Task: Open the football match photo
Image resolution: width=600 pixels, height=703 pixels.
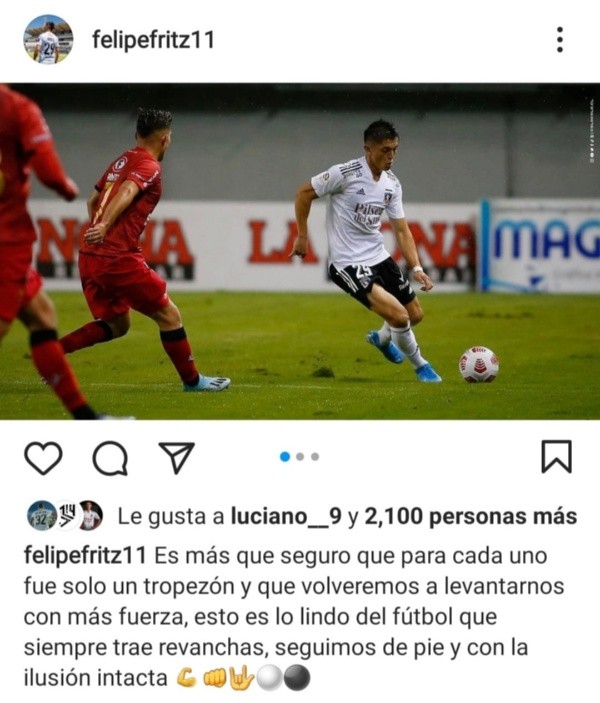Action: point(300,252)
